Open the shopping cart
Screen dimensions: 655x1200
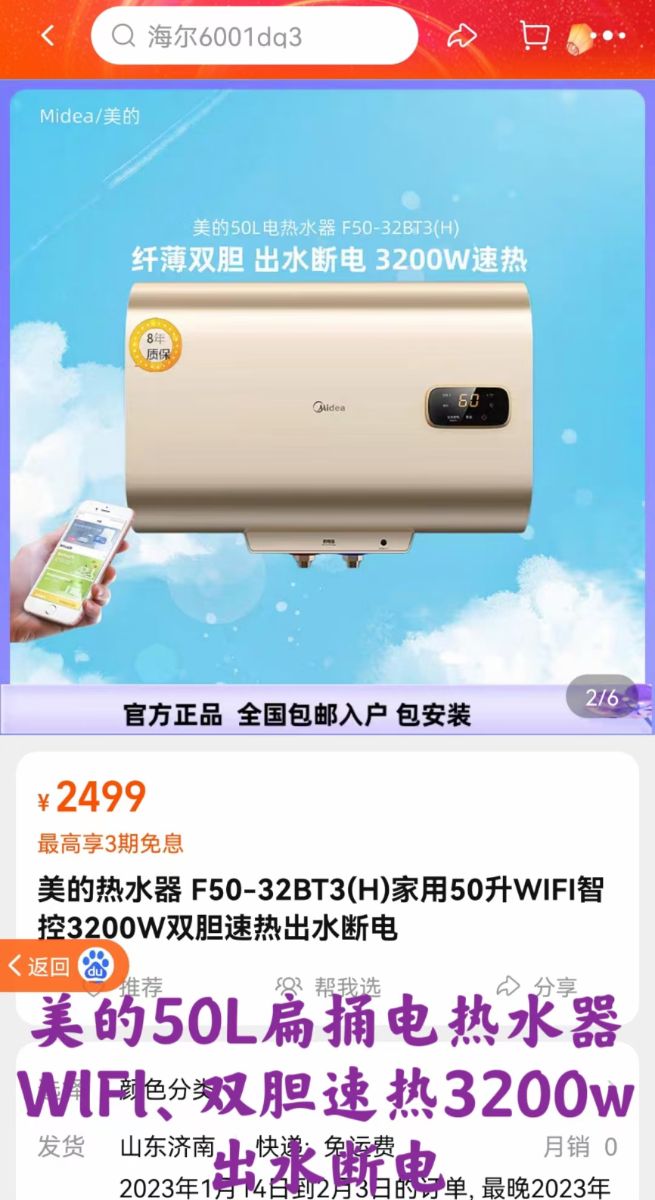click(x=535, y=37)
